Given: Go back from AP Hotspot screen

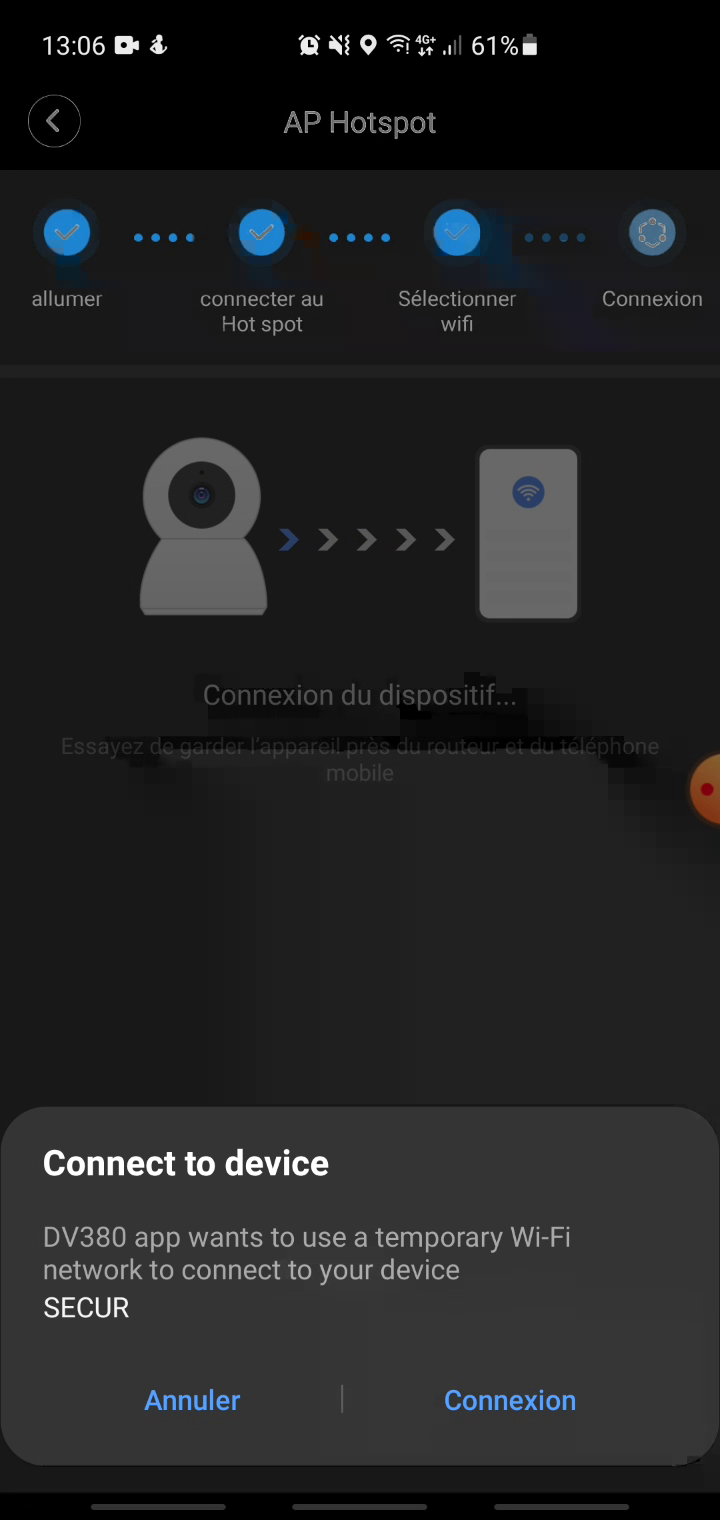Looking at the screenshot, I should coord(54,122).
